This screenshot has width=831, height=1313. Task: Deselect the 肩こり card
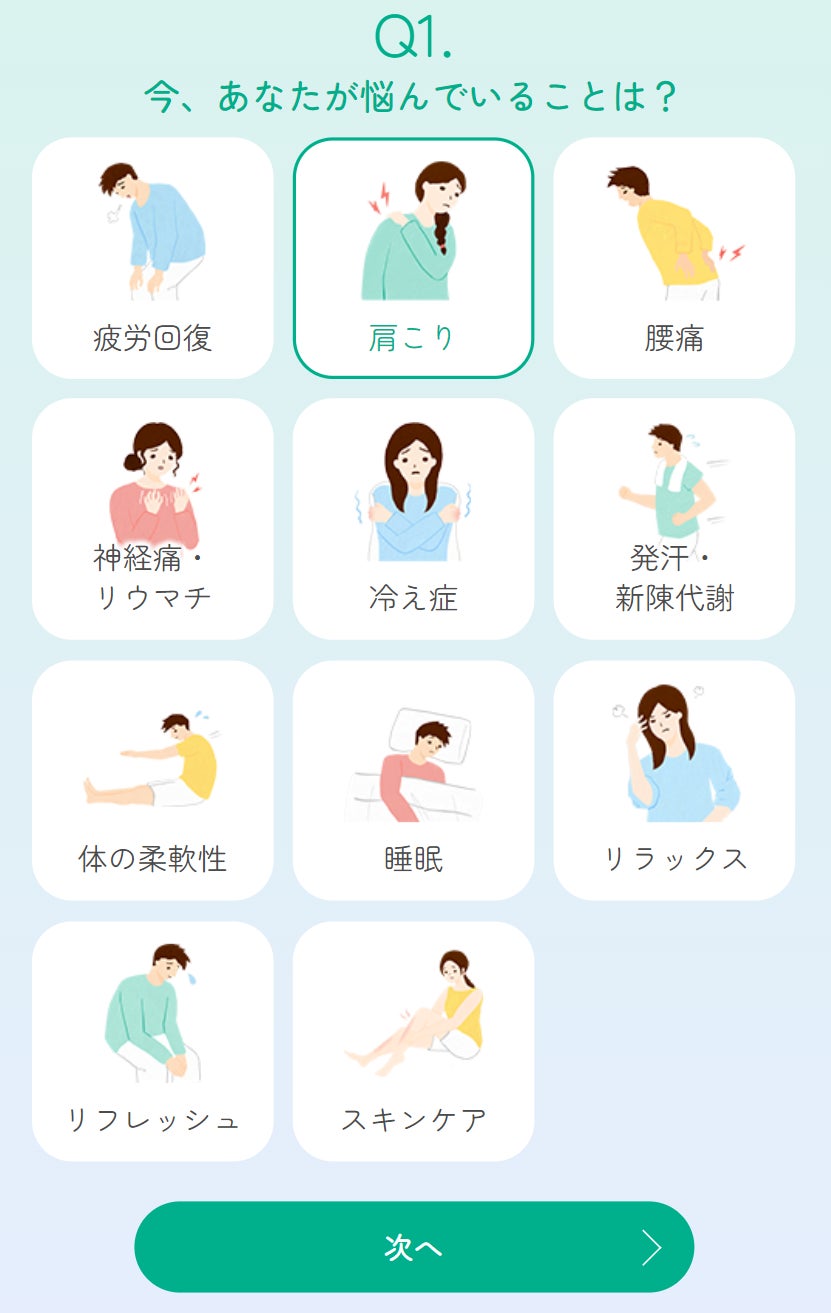[413, 258]
